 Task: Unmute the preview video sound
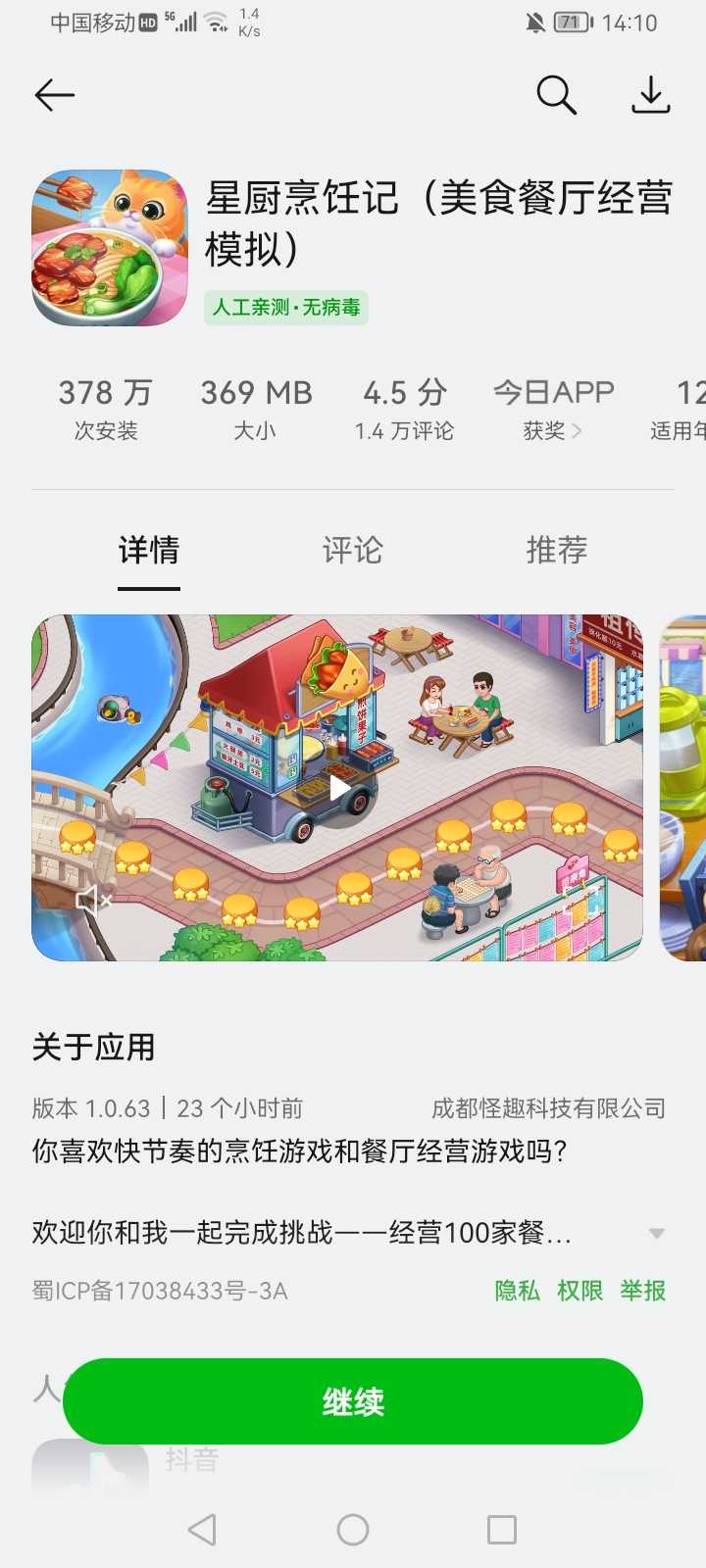(x=92, y=899)
